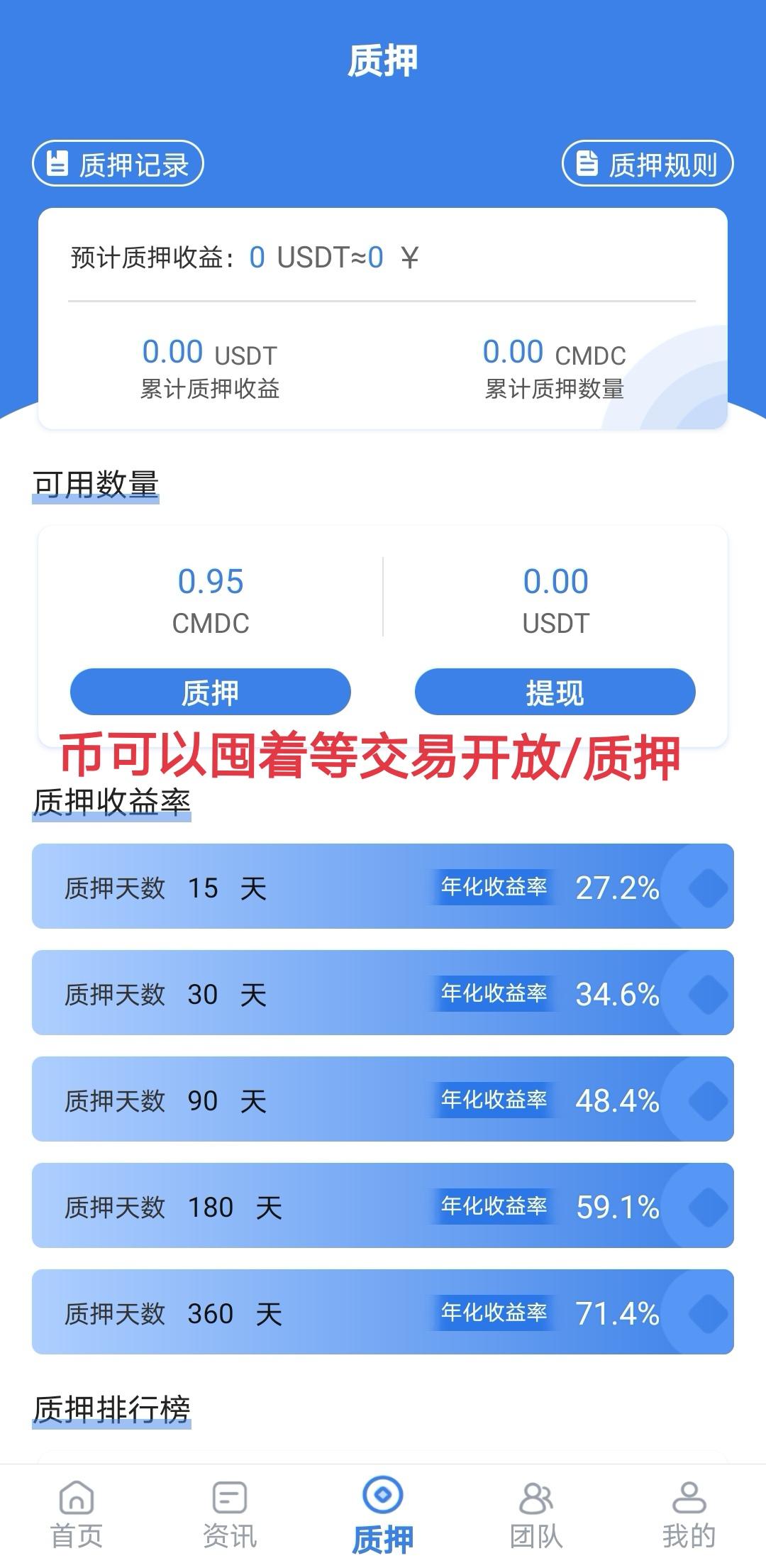View 质押规则 pledge rules
The width and height of the screenshot is (766, 1568).
[x=647, y=164]
